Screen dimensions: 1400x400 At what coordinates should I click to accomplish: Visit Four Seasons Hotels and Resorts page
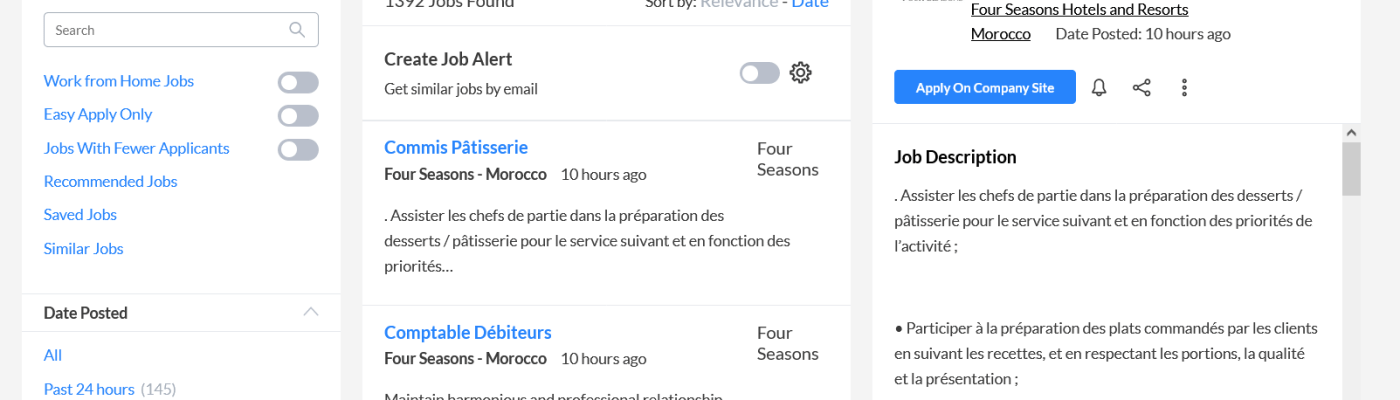click(1079, 10)
